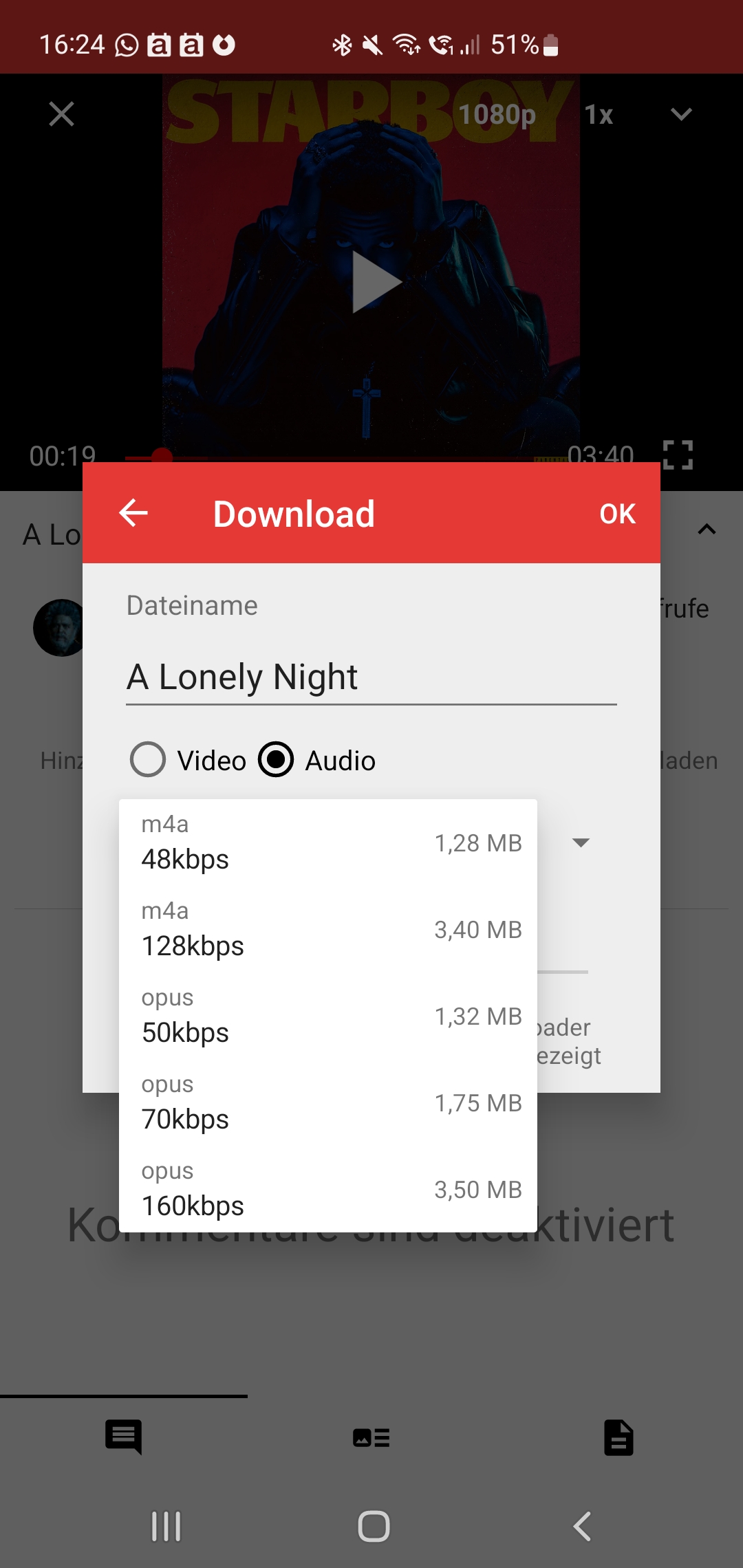Go to the system home screen
Image resolution: width=743 pixels, height=1568 pixels.
374,1526
